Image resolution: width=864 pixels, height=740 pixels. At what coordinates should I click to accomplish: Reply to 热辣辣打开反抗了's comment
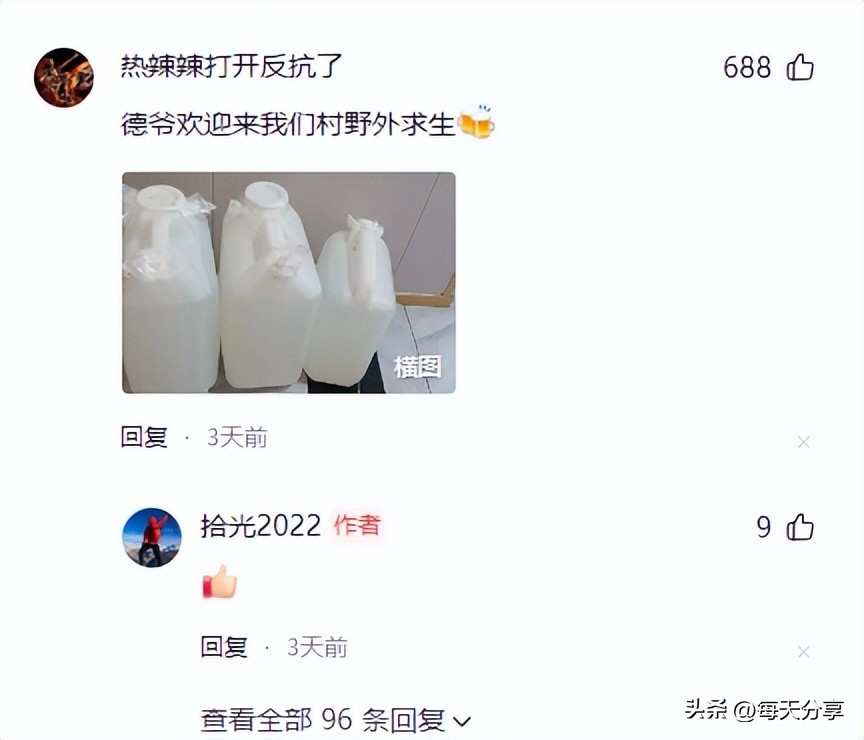point(144,438)
